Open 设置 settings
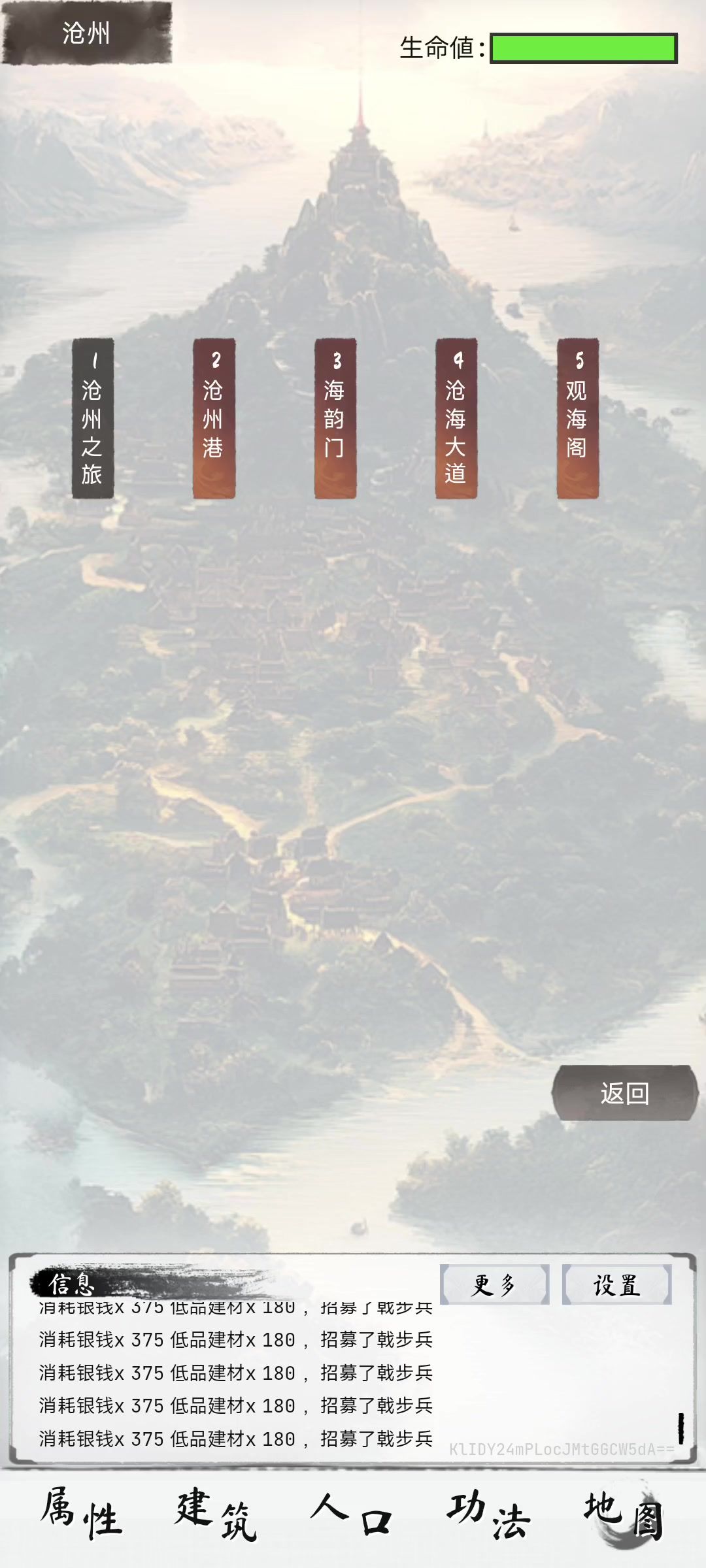This screenshot has width=706, height=1568. pyautogui.click(x=616, y=1284)
